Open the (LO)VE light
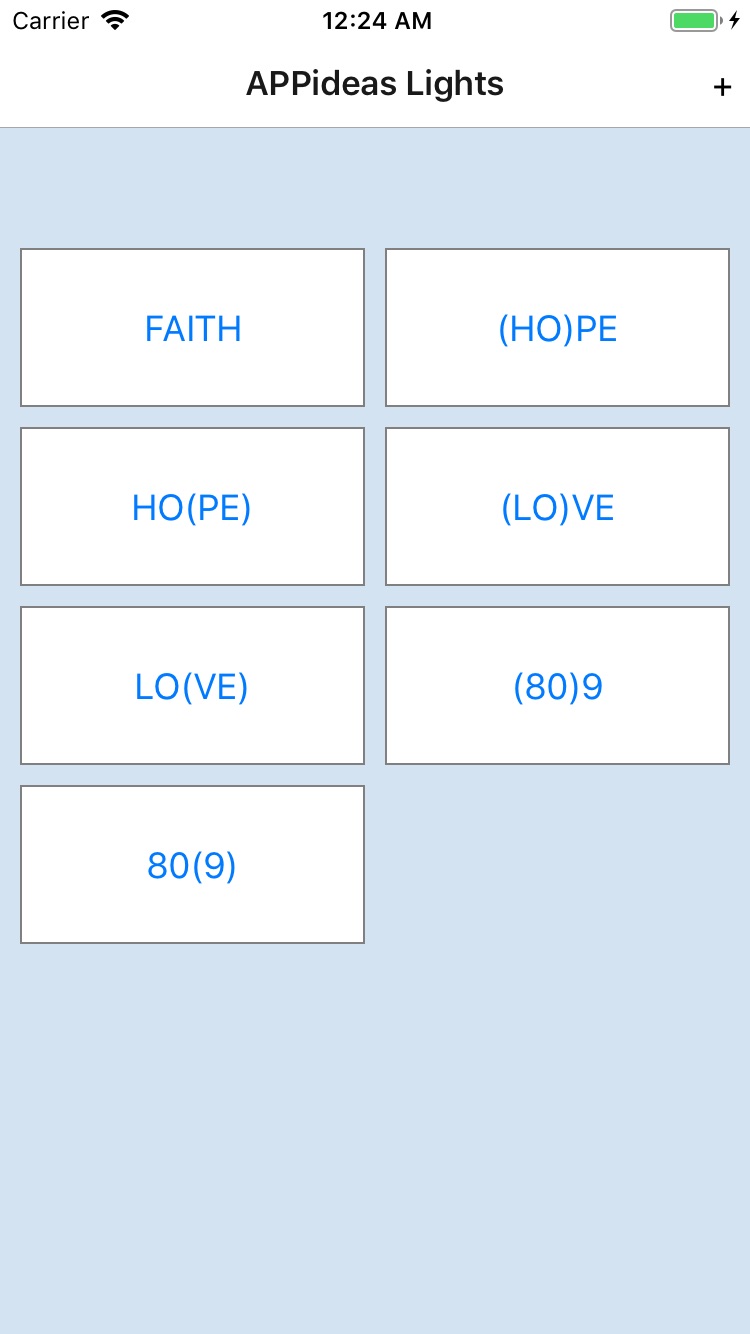Viewport: 750px width, 1334px height. click(x=557, y=507)
